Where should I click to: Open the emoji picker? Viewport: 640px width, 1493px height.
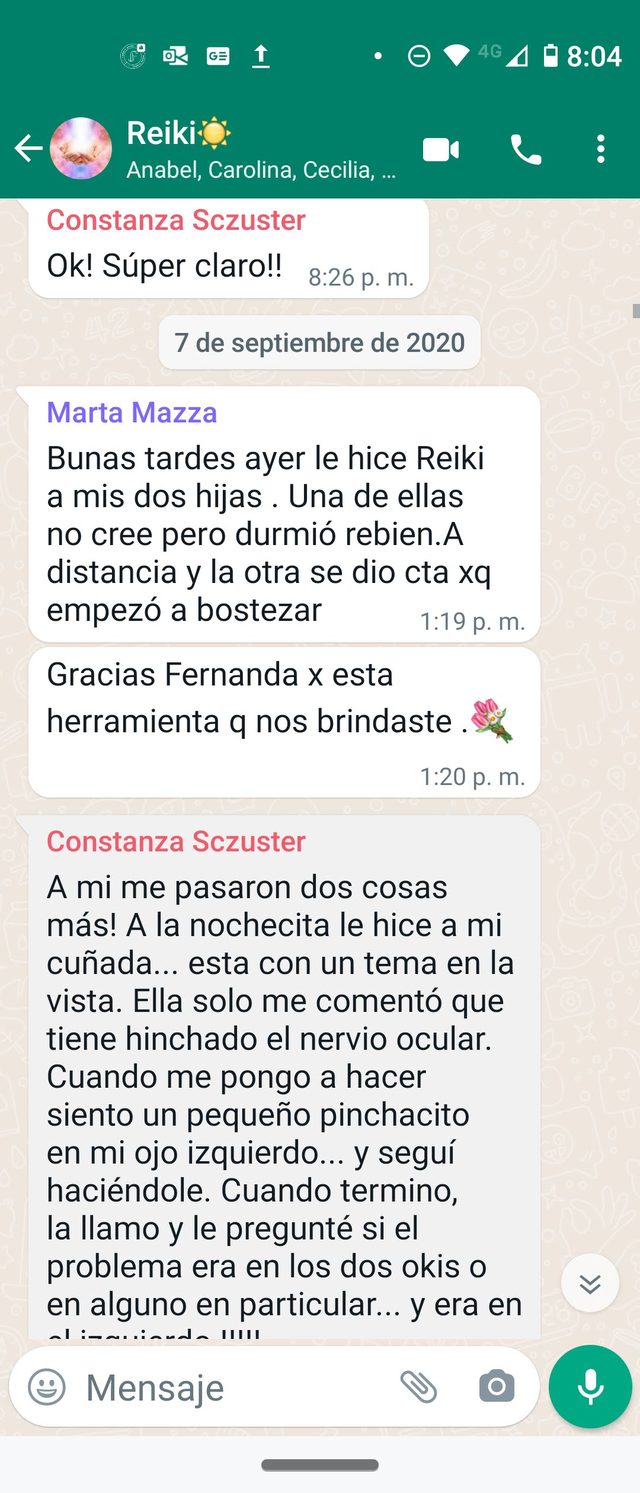[x=46, y=1387]
